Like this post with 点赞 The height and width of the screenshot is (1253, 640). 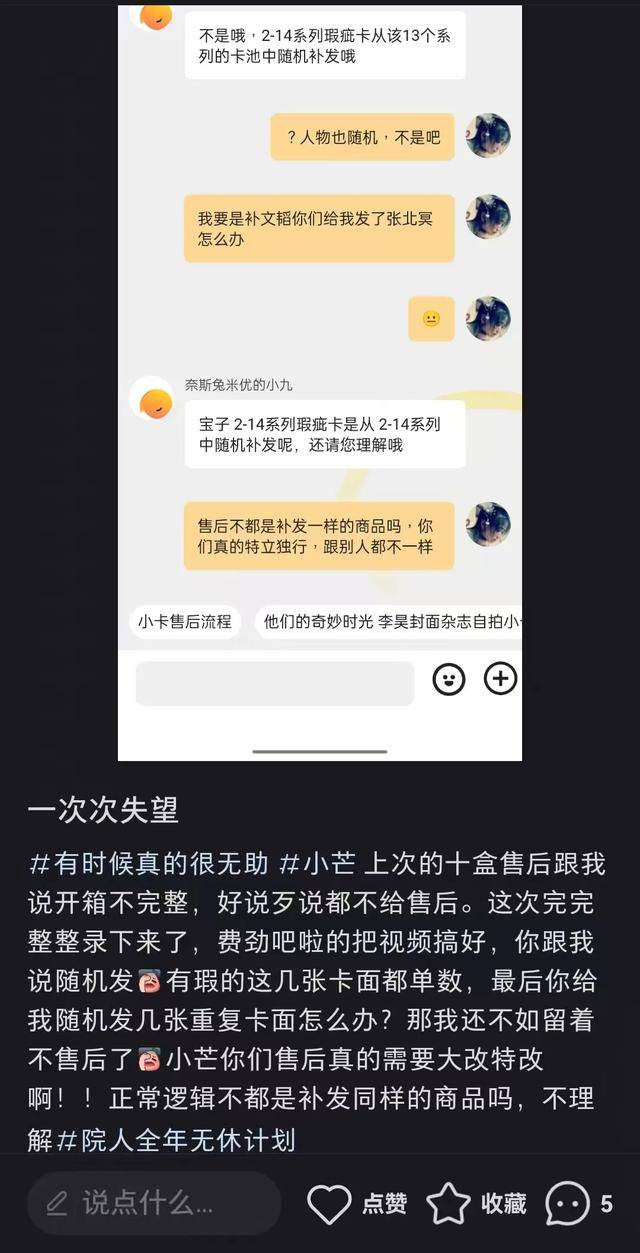(x=357, y=1204)
